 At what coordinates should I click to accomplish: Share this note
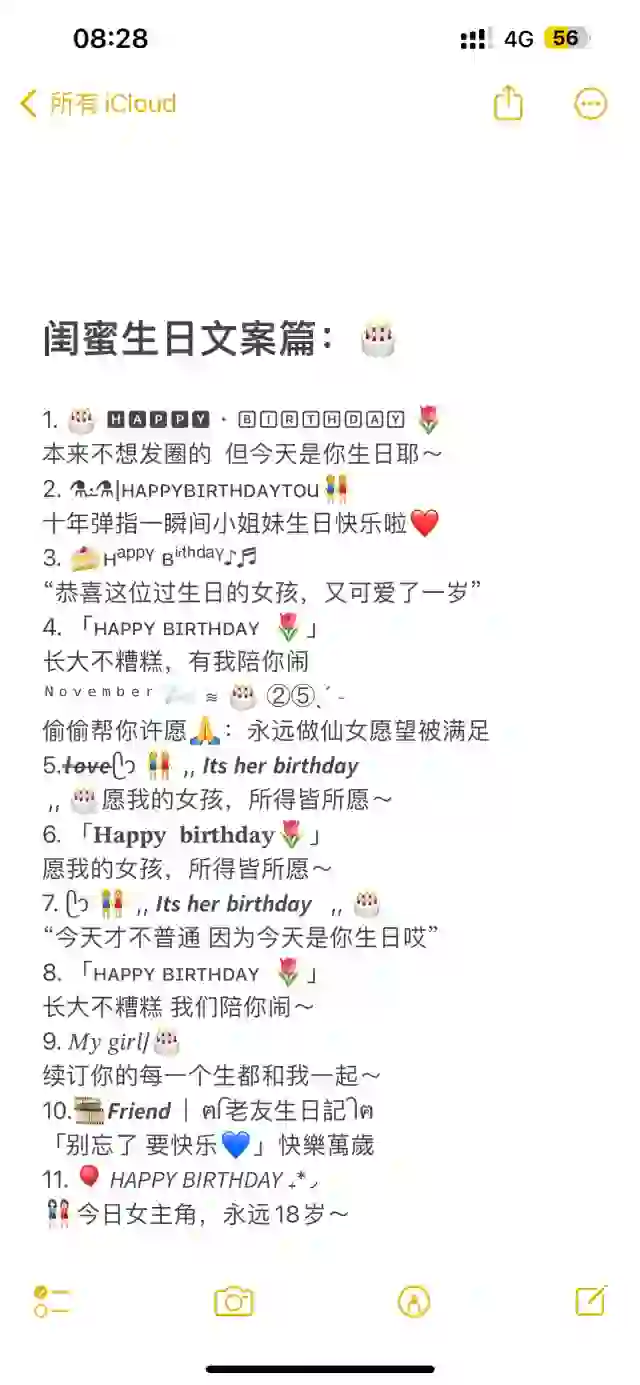tap(508, 103)
